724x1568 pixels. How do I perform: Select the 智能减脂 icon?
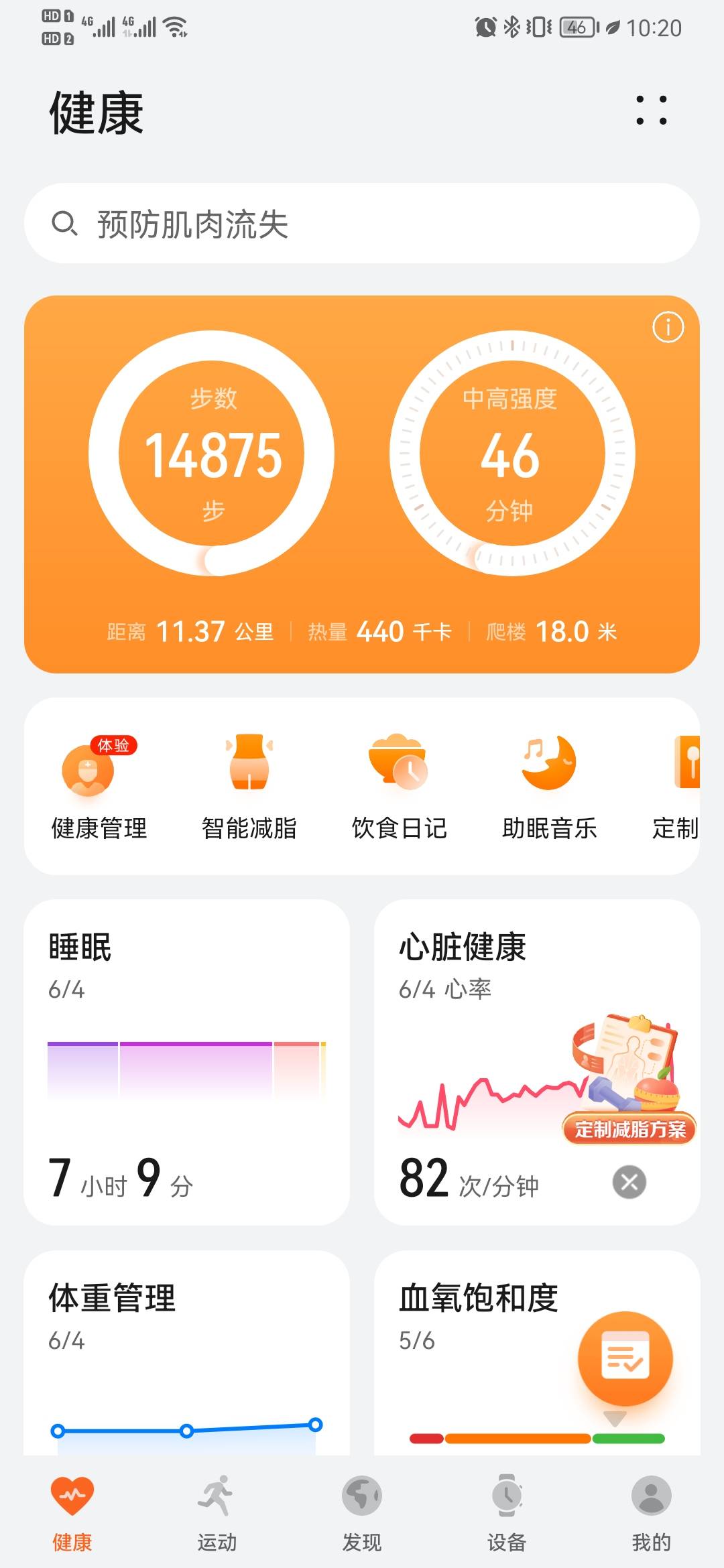coord(249,777)
